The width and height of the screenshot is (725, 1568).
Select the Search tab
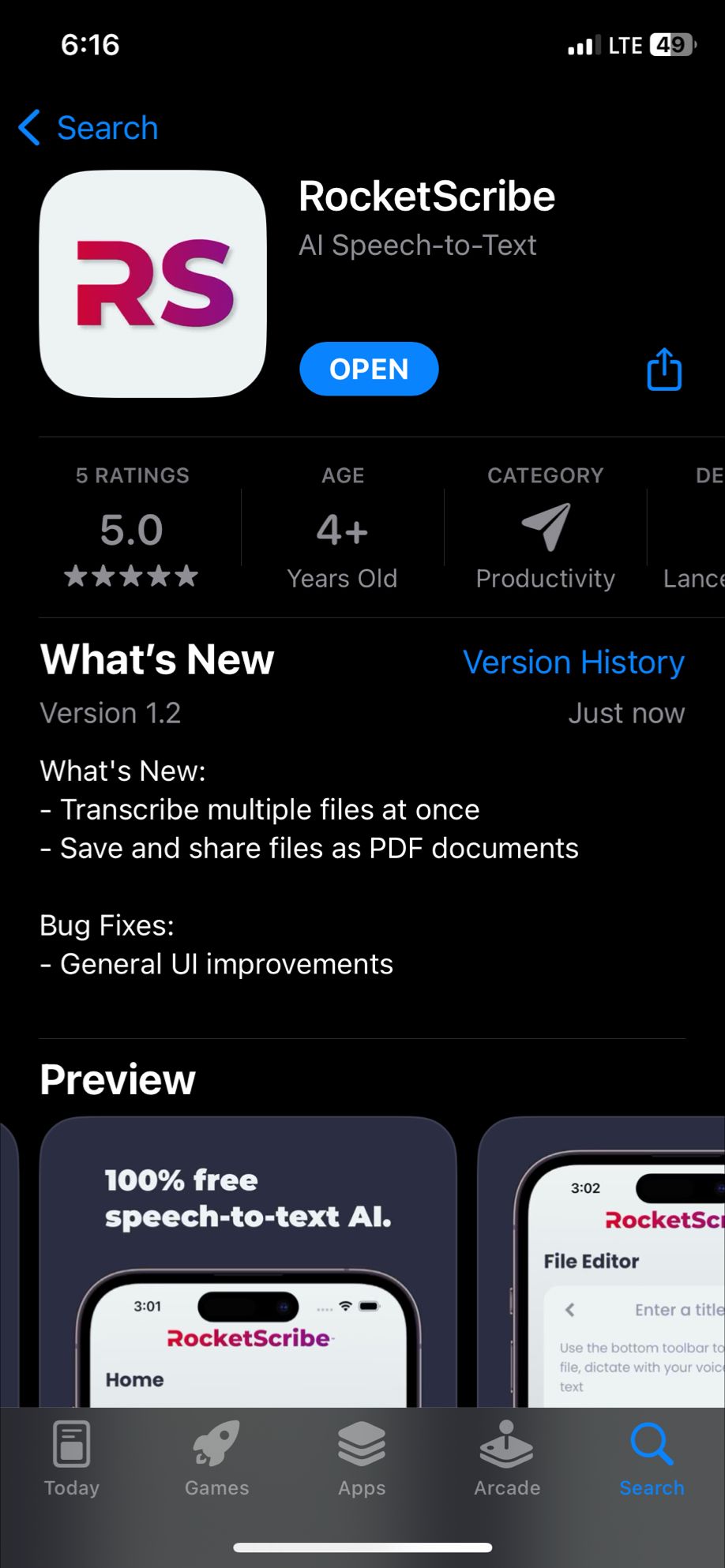pos(652,1459)
